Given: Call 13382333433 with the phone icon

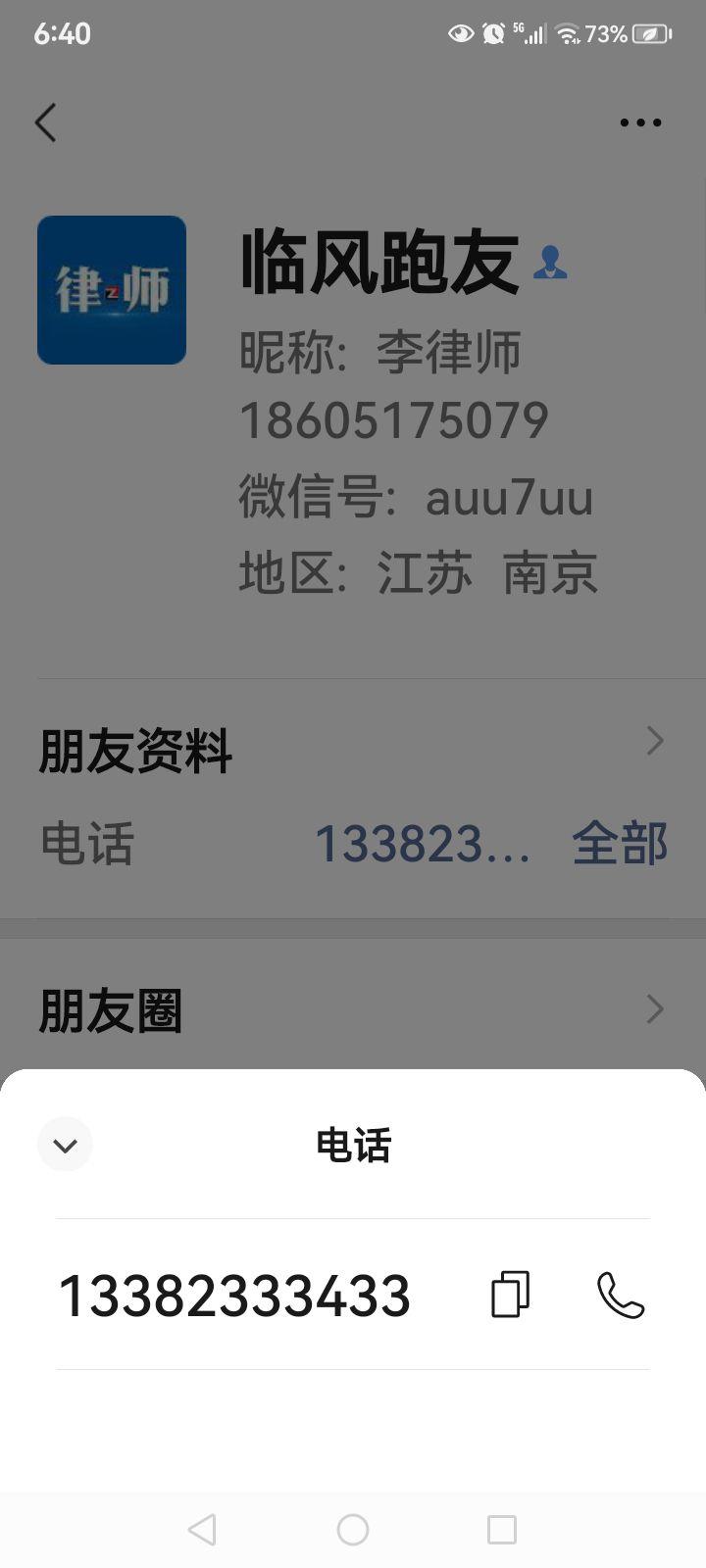Looking at the screenshot, I should (x=621, y=1295).
